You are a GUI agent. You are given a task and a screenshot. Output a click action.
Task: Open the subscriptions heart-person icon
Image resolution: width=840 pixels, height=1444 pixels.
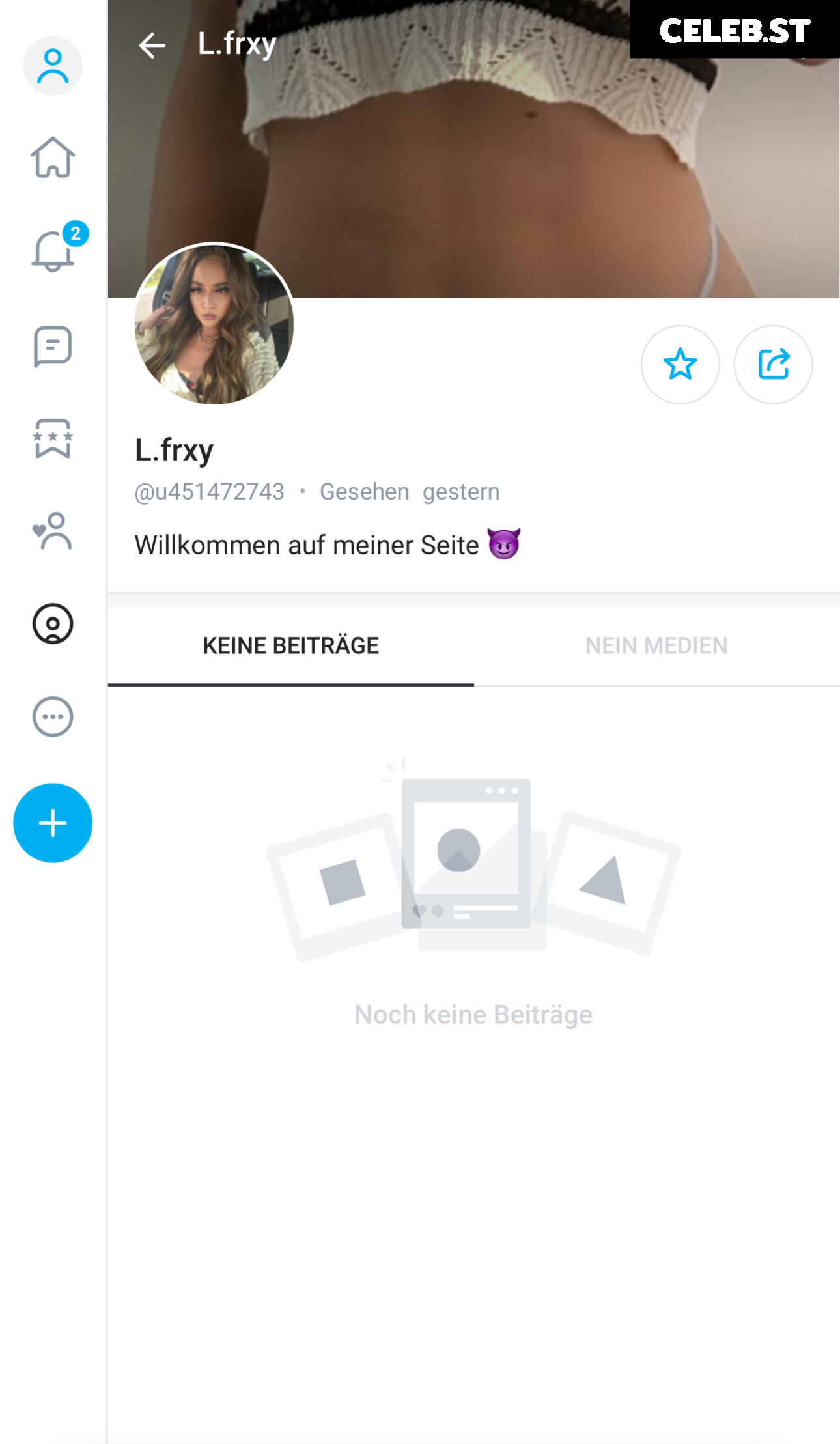tap(53, 531)
